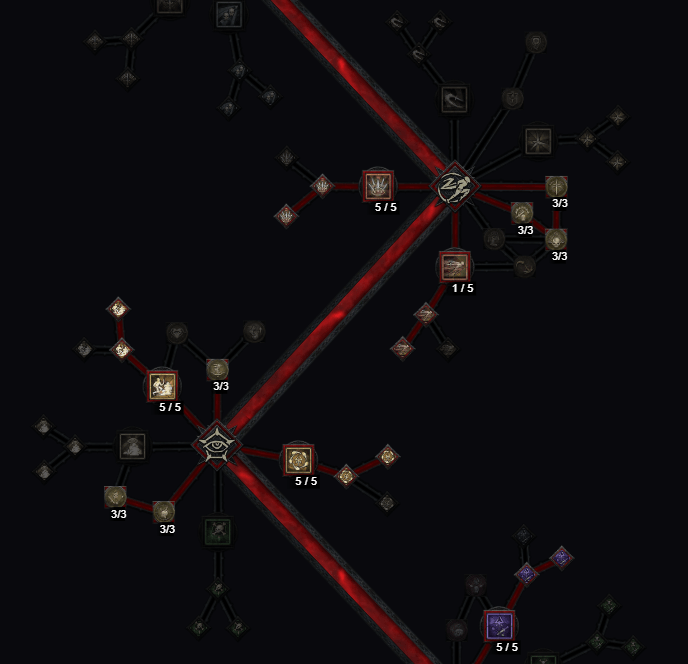Open the purple skill node showing 5 / 5
The height and width of the screenshot is (664, 688).
(x=499, y=626)
